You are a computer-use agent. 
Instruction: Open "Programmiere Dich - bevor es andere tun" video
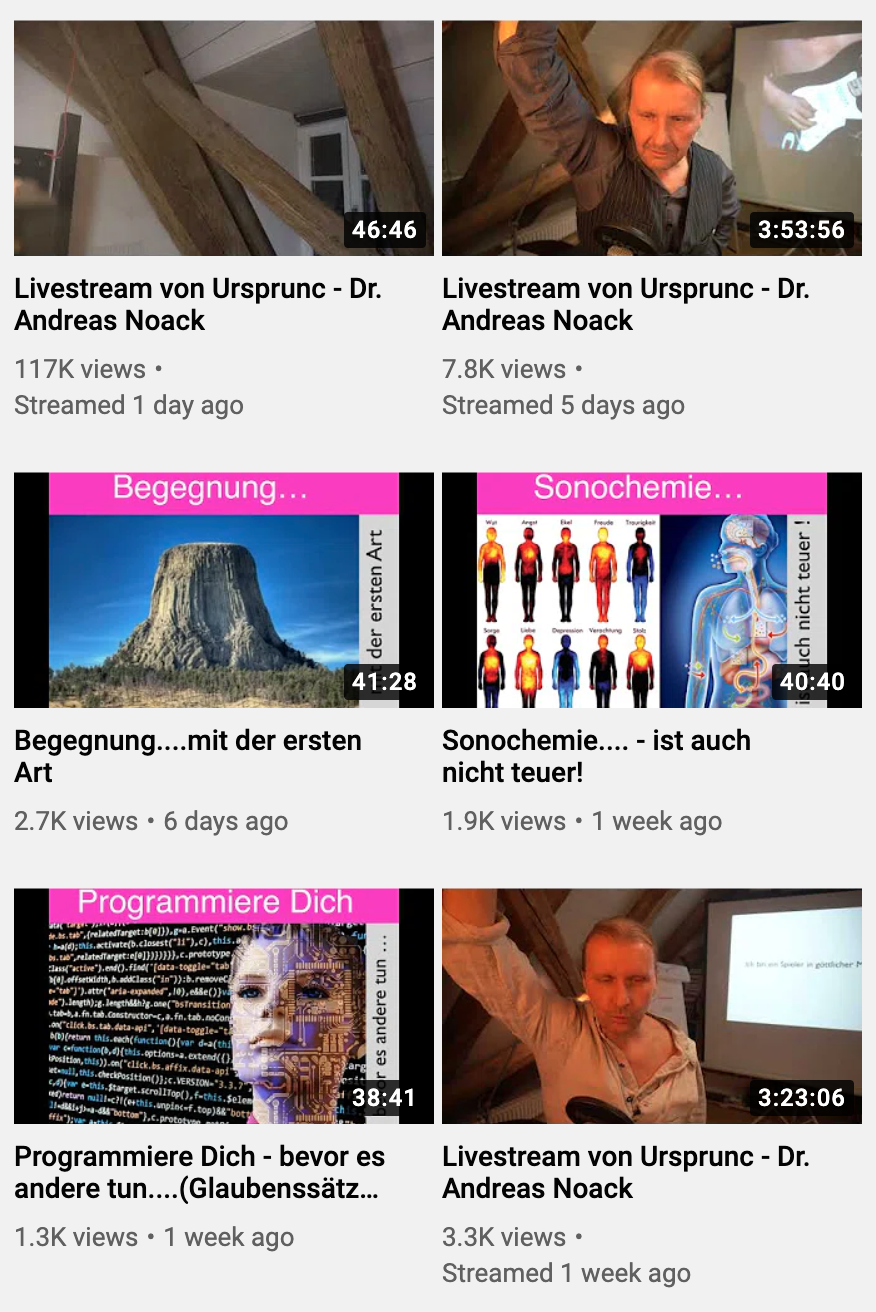[223, 1006]
